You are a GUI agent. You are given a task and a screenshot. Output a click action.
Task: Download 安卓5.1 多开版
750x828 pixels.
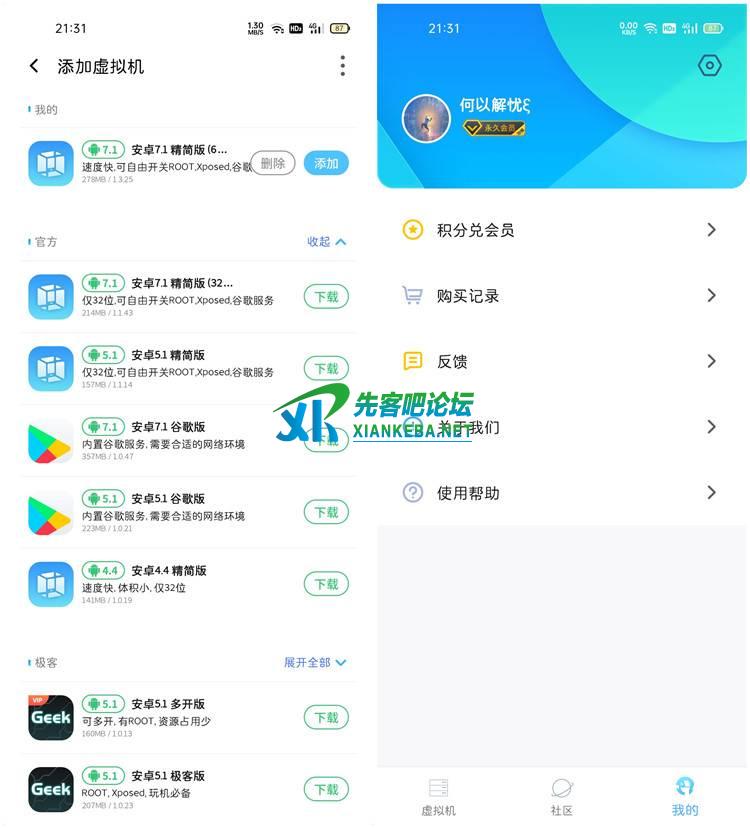click(326, 717)
